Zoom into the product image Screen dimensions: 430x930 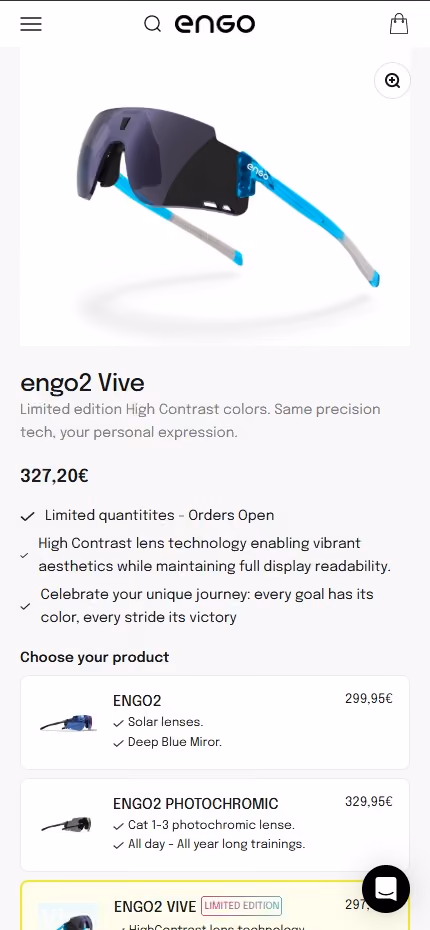click(393, 81)
